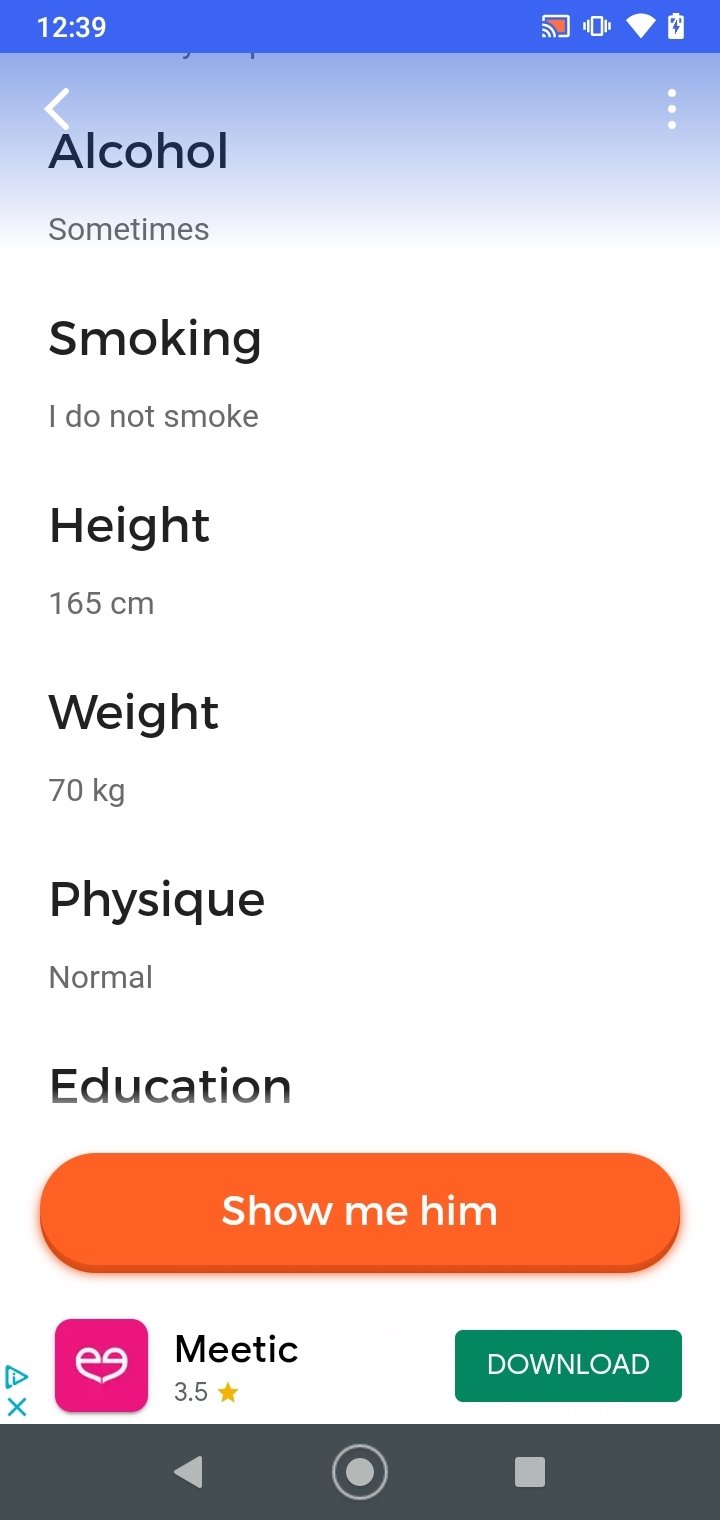Open recent apps with the square button
720x1520 pixels.
[530, 1472]
